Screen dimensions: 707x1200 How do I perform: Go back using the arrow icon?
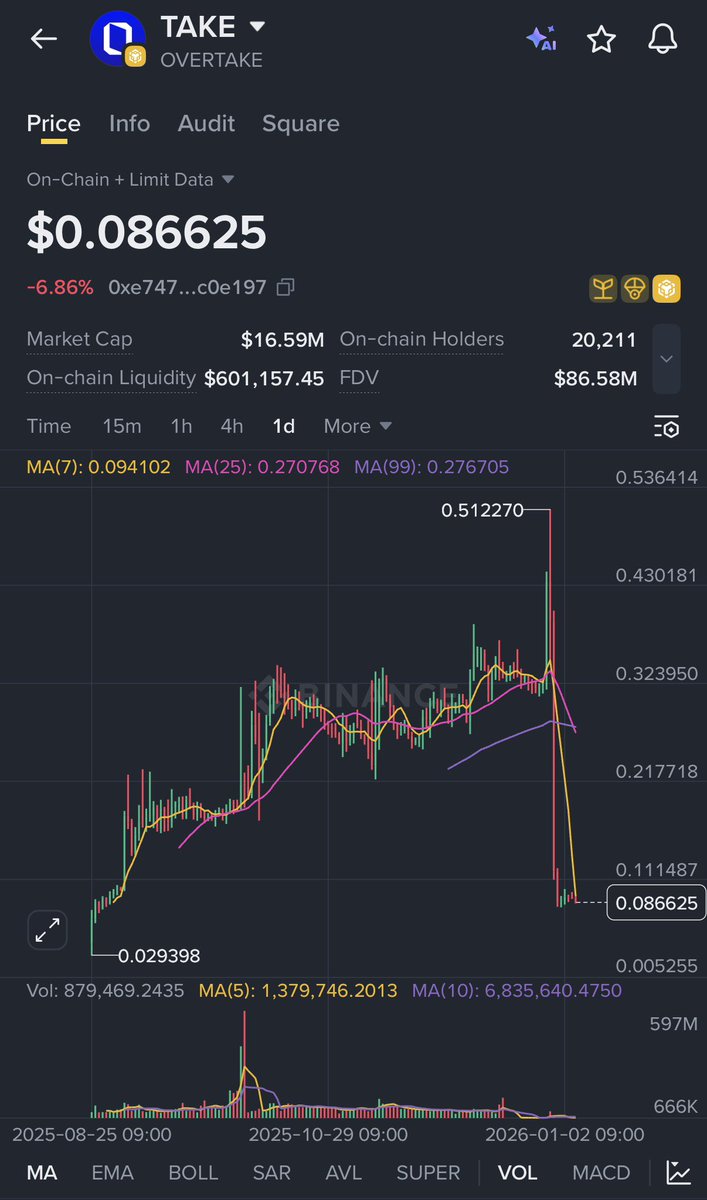pos(43,39)
